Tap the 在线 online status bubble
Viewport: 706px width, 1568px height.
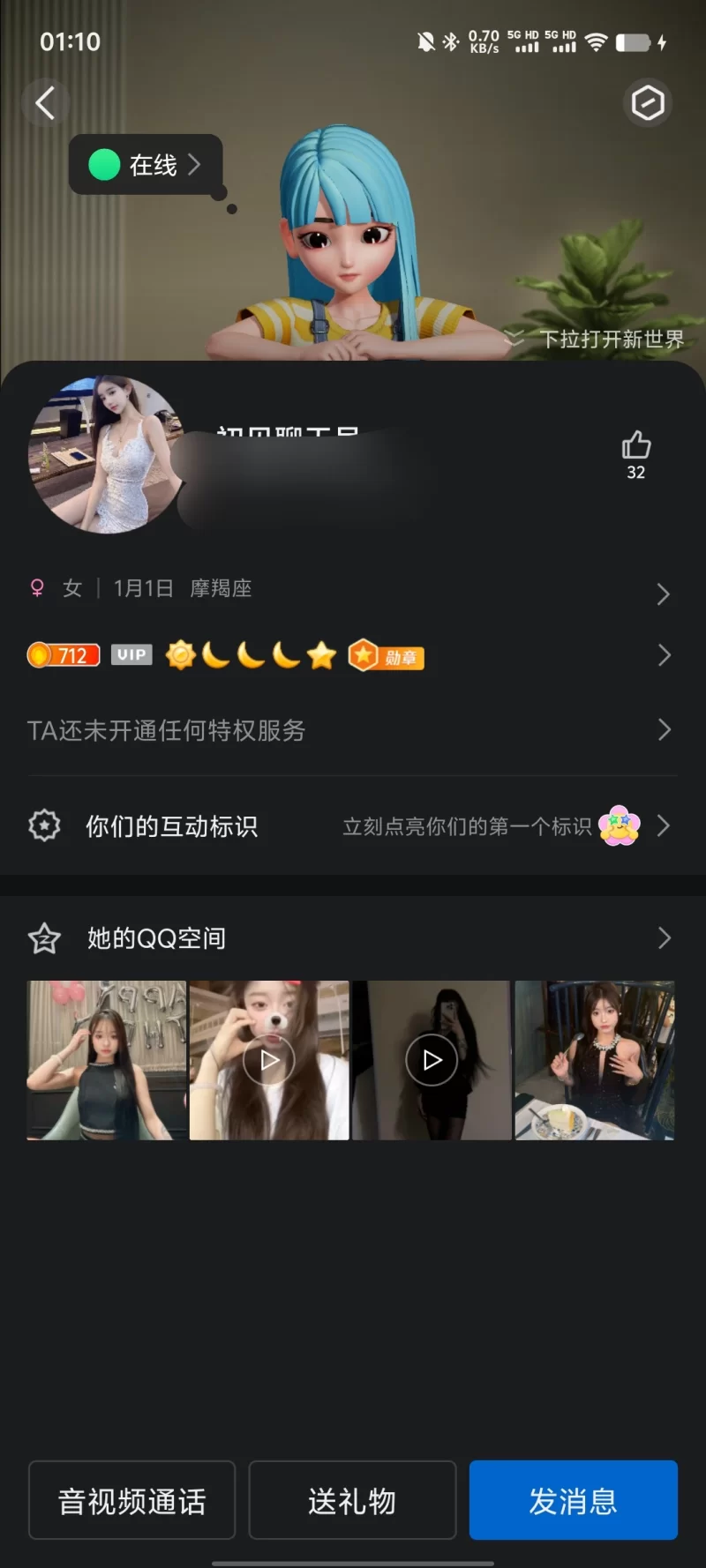(x=146, y=165)
